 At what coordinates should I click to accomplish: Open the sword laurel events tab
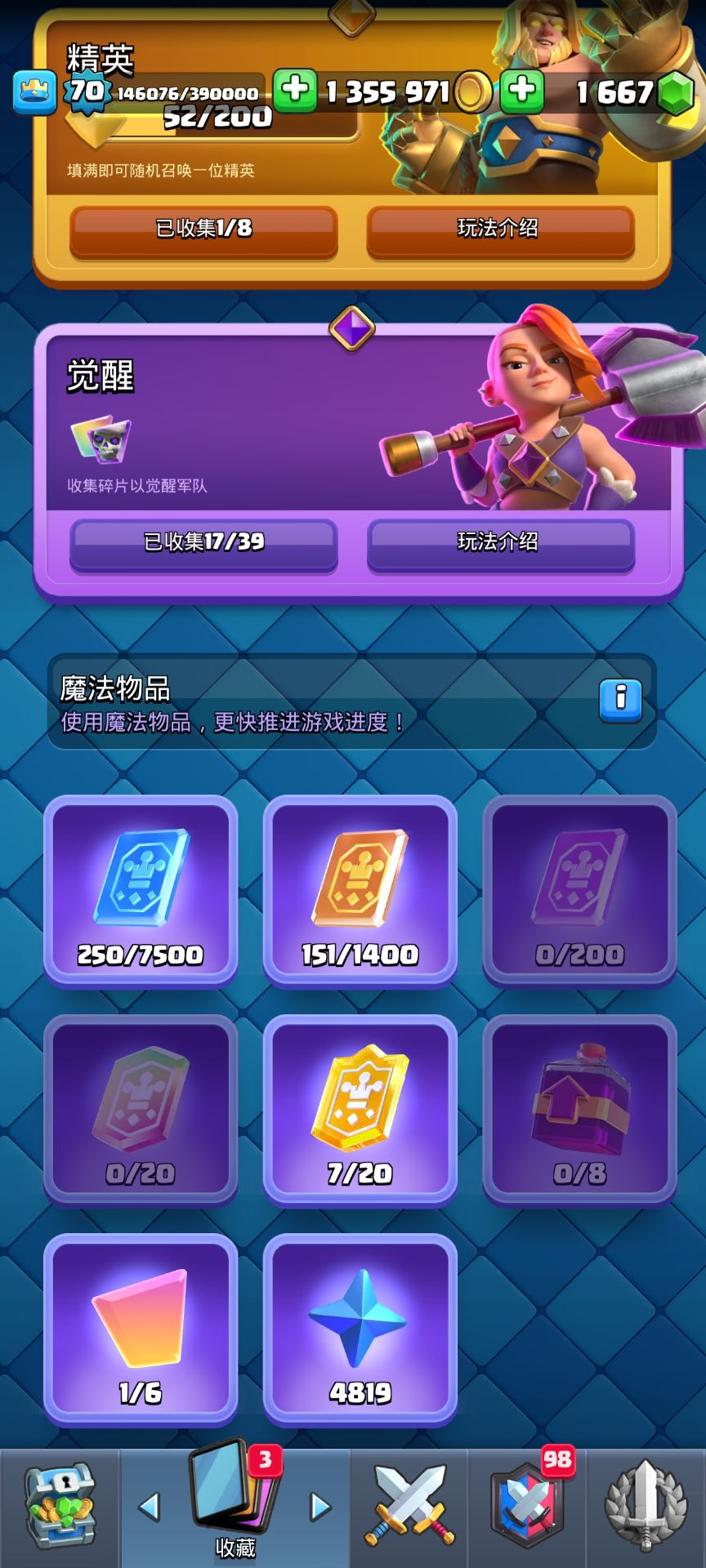[x=646, y=1508]
